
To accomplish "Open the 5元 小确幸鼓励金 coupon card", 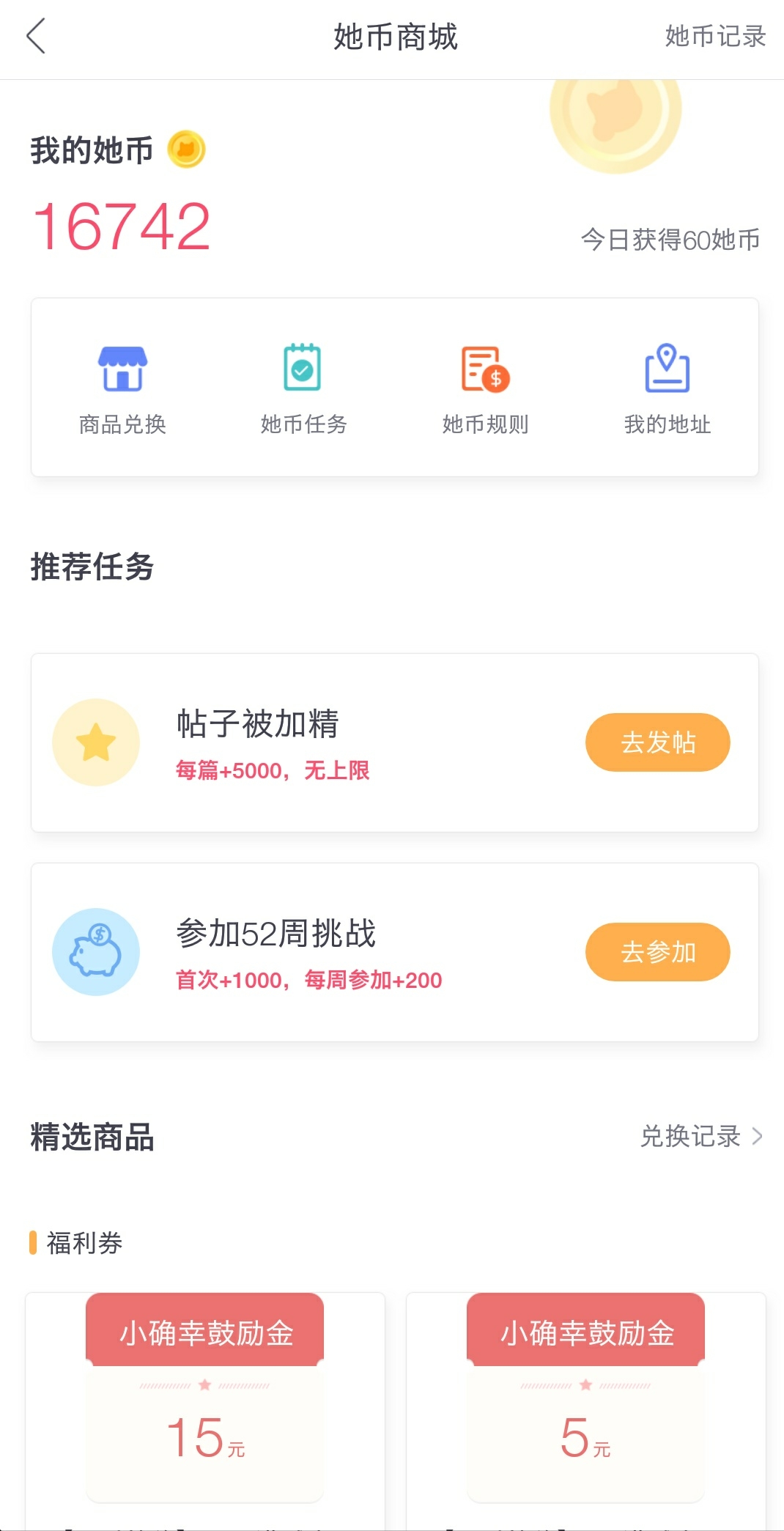I will (586, 1411).
